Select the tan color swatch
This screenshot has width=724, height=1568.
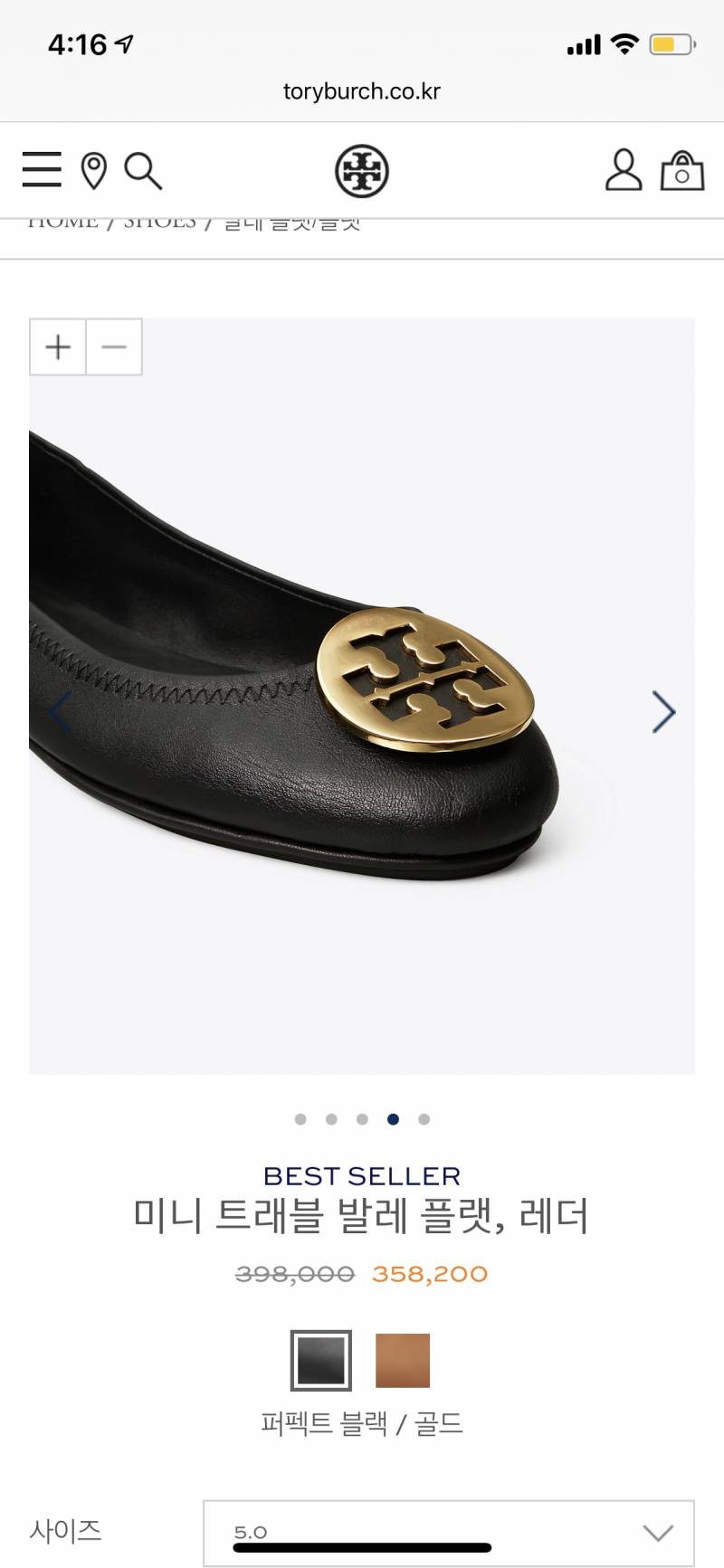[x=403, y=1360]
